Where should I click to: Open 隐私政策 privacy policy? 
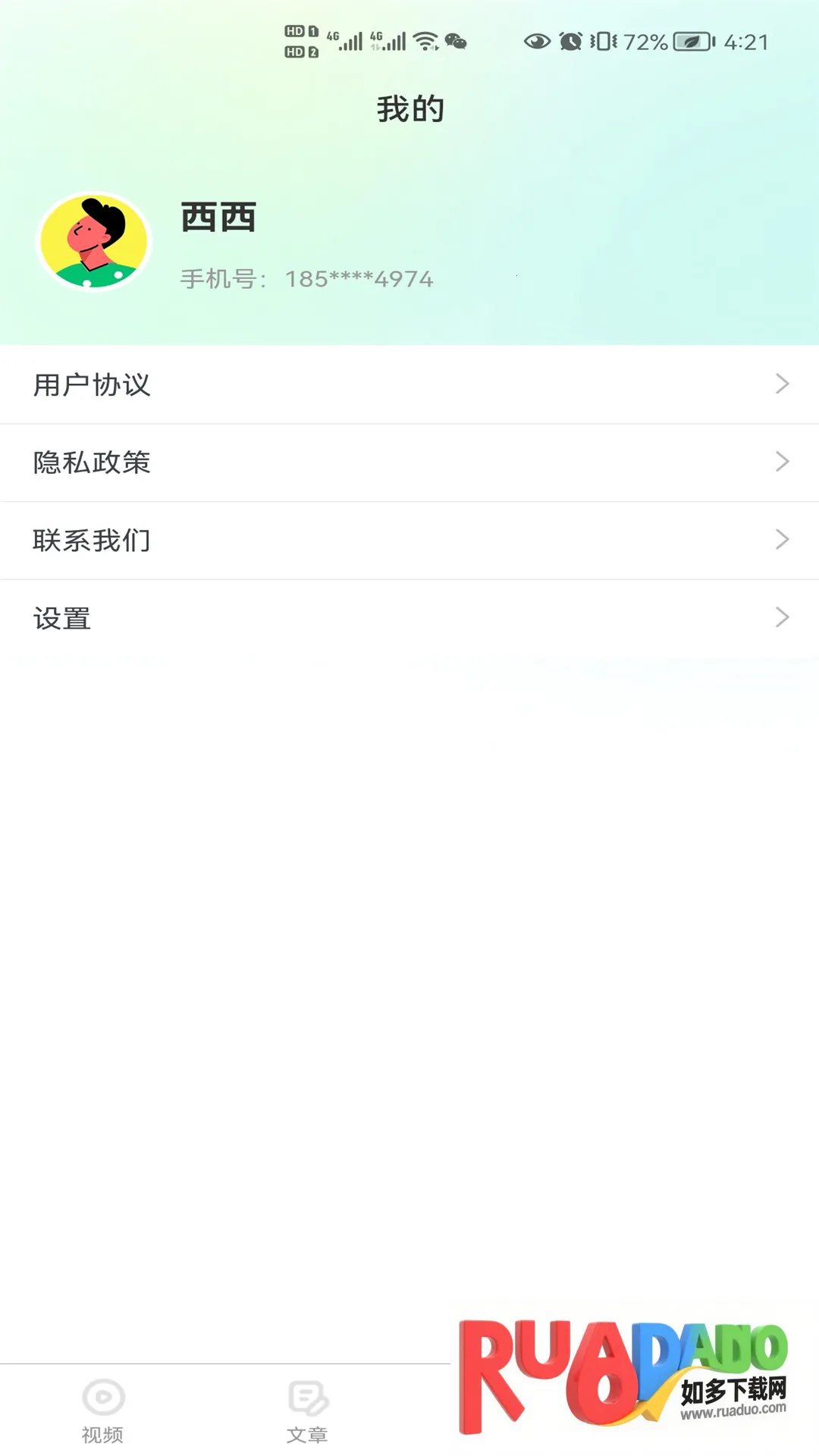tap(409, 463)
